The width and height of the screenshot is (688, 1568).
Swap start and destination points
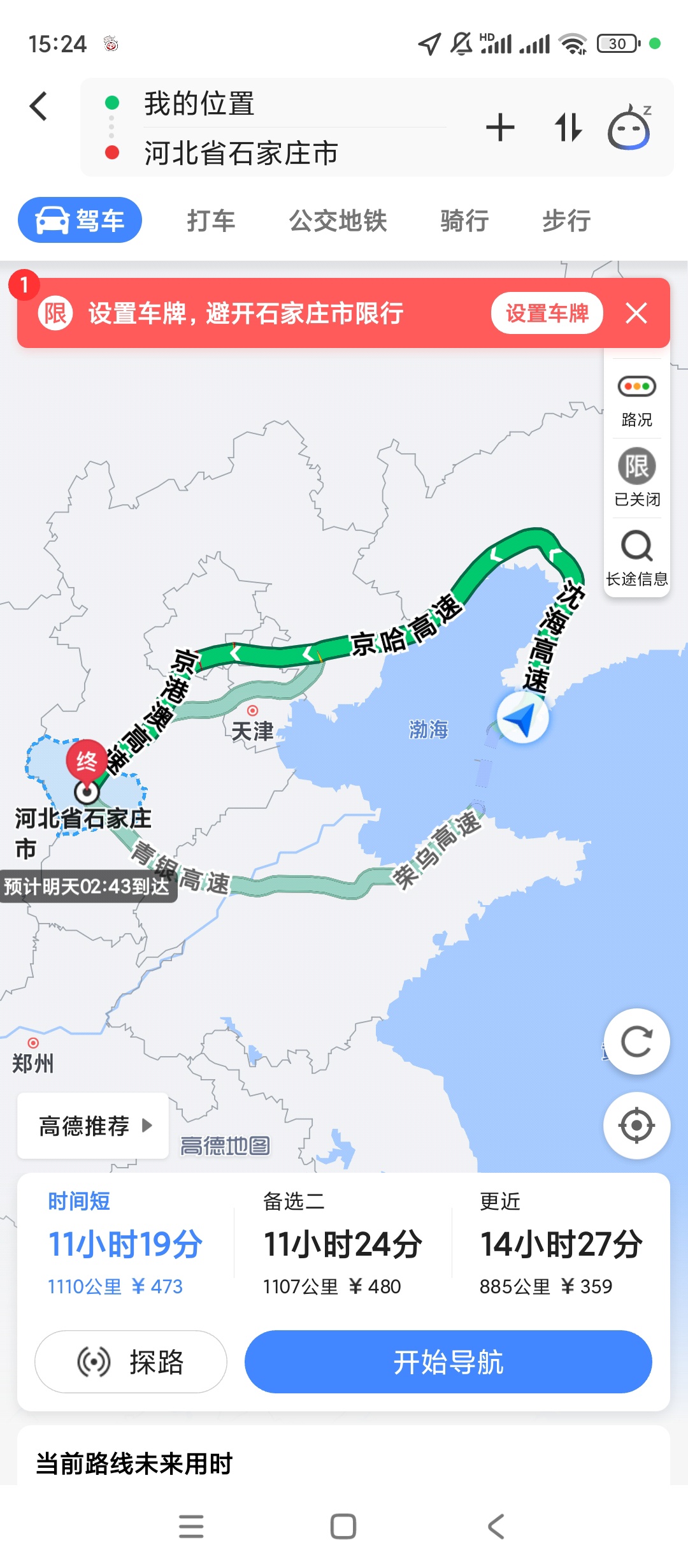click(568, 127)
